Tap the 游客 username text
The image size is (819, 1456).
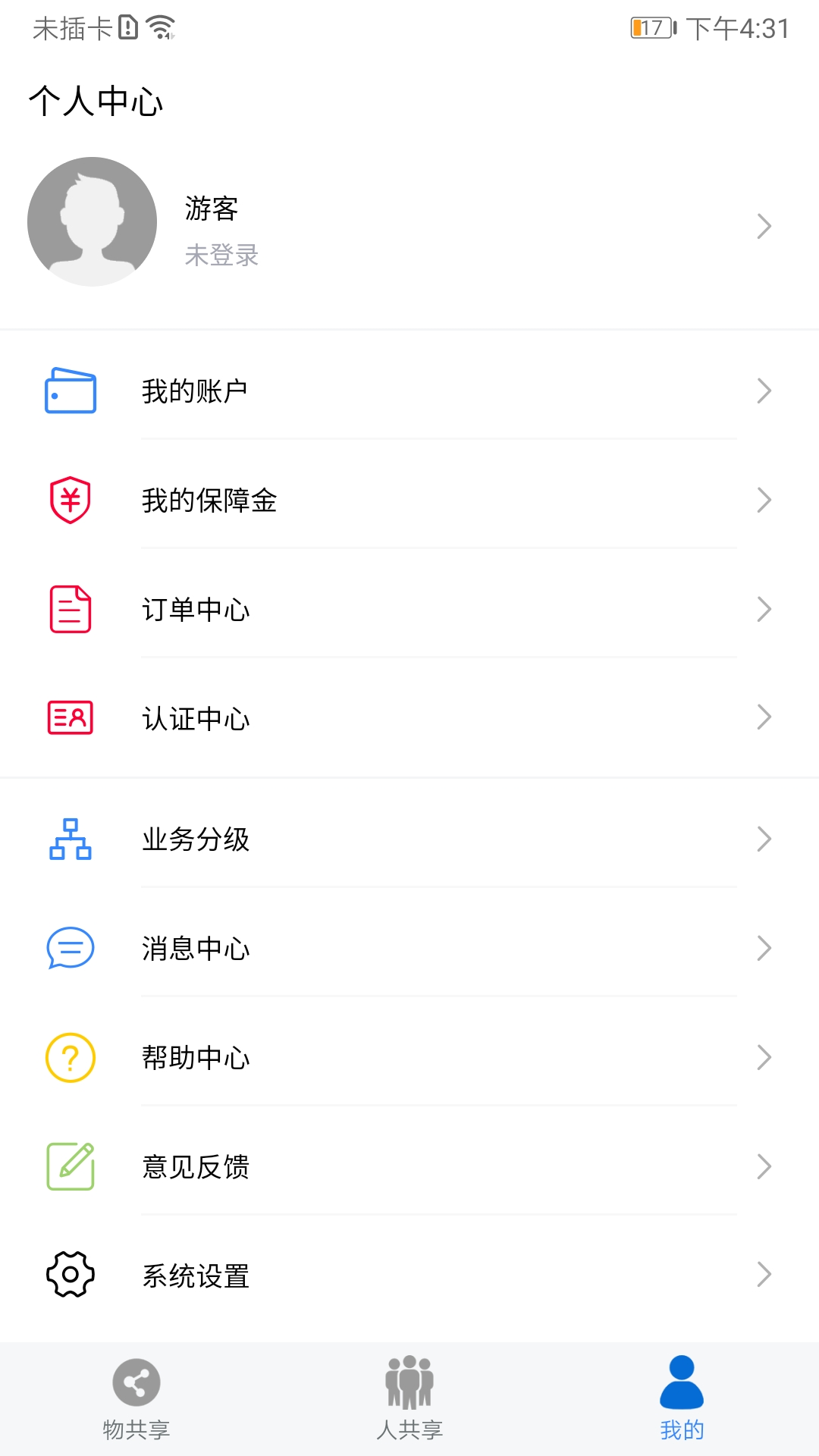tap(210, 209)
